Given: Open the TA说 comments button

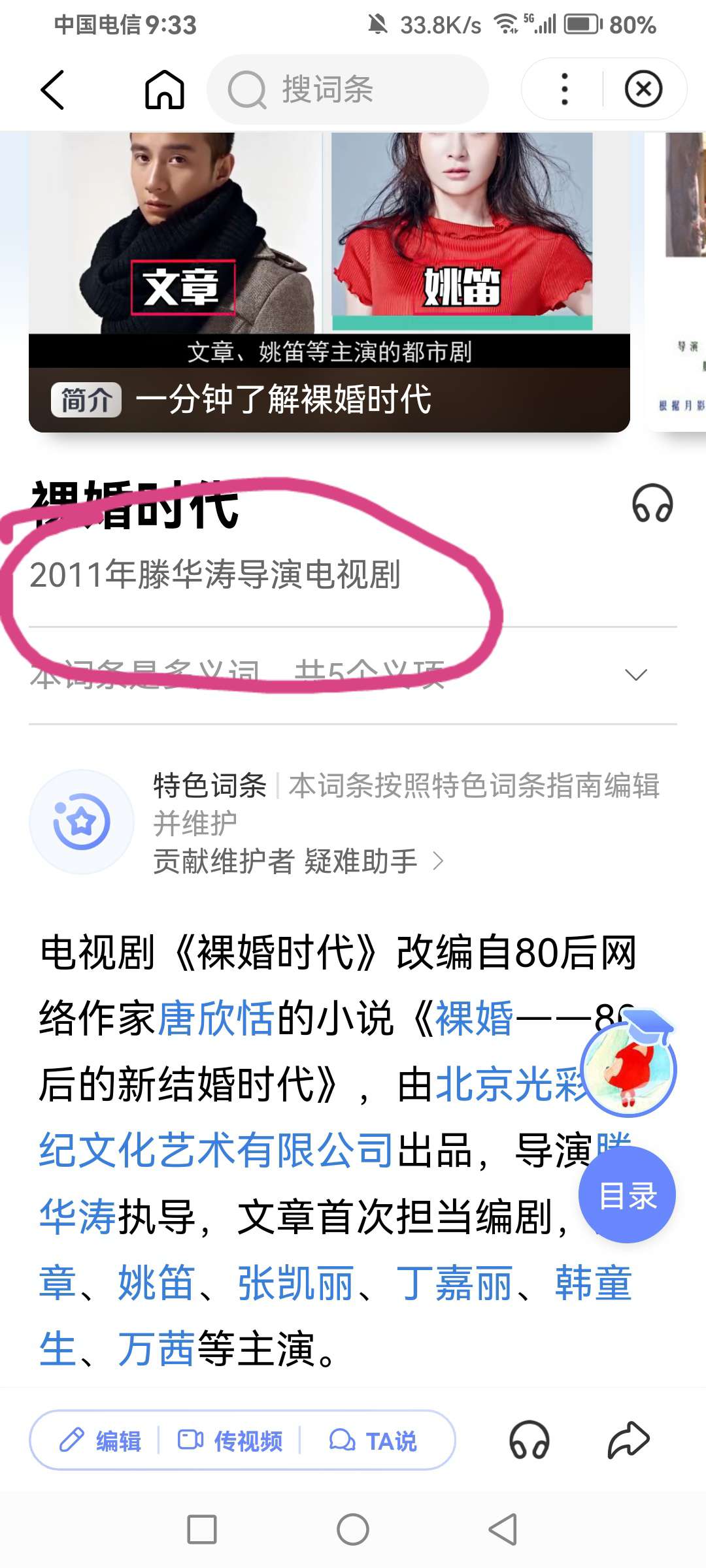Looking at the screenshot, I should pyautogui.click(x=373, y=1440).
